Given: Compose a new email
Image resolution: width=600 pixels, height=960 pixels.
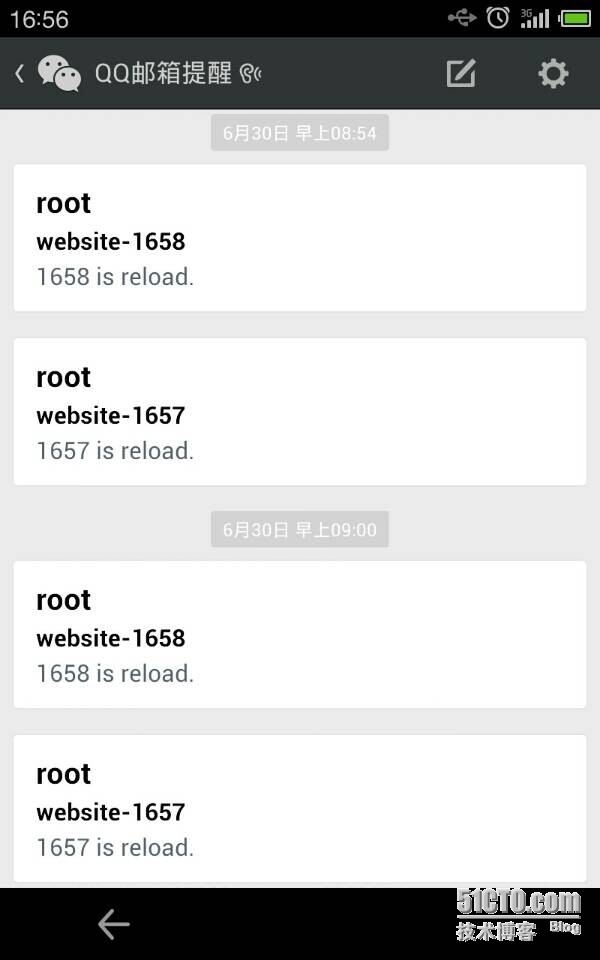Looking at the screenshot, I should coord(461,73).
